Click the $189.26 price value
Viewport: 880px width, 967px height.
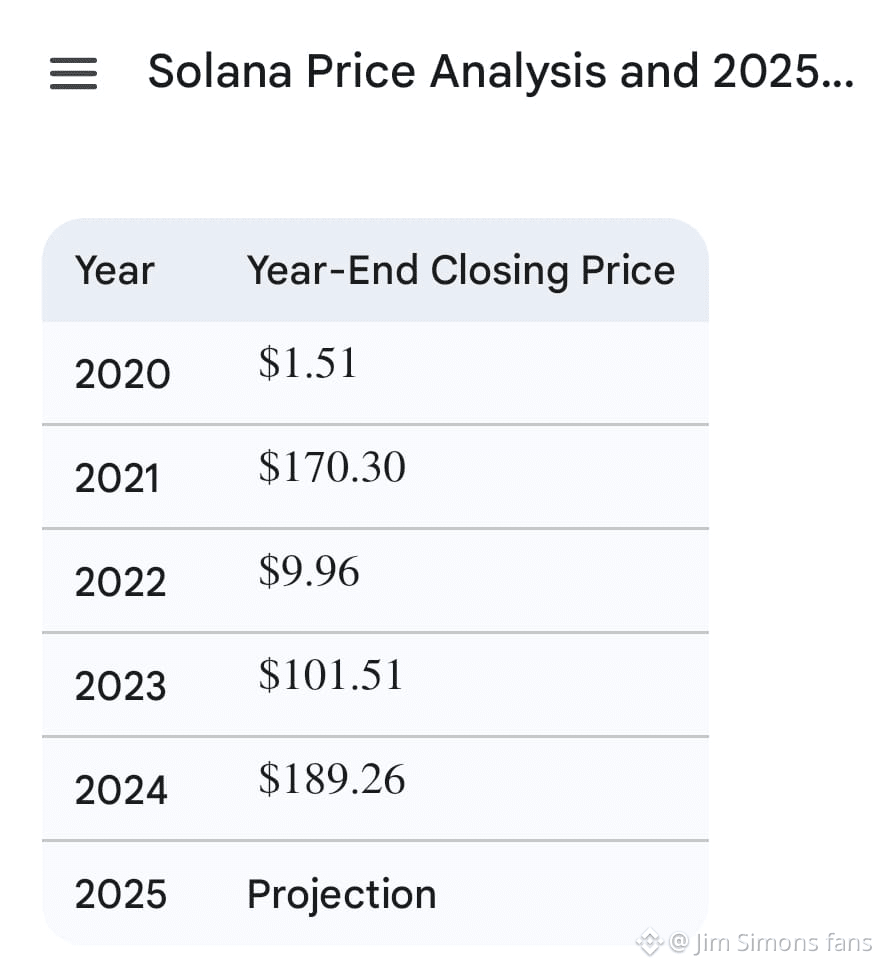click(x=332, y=779)
